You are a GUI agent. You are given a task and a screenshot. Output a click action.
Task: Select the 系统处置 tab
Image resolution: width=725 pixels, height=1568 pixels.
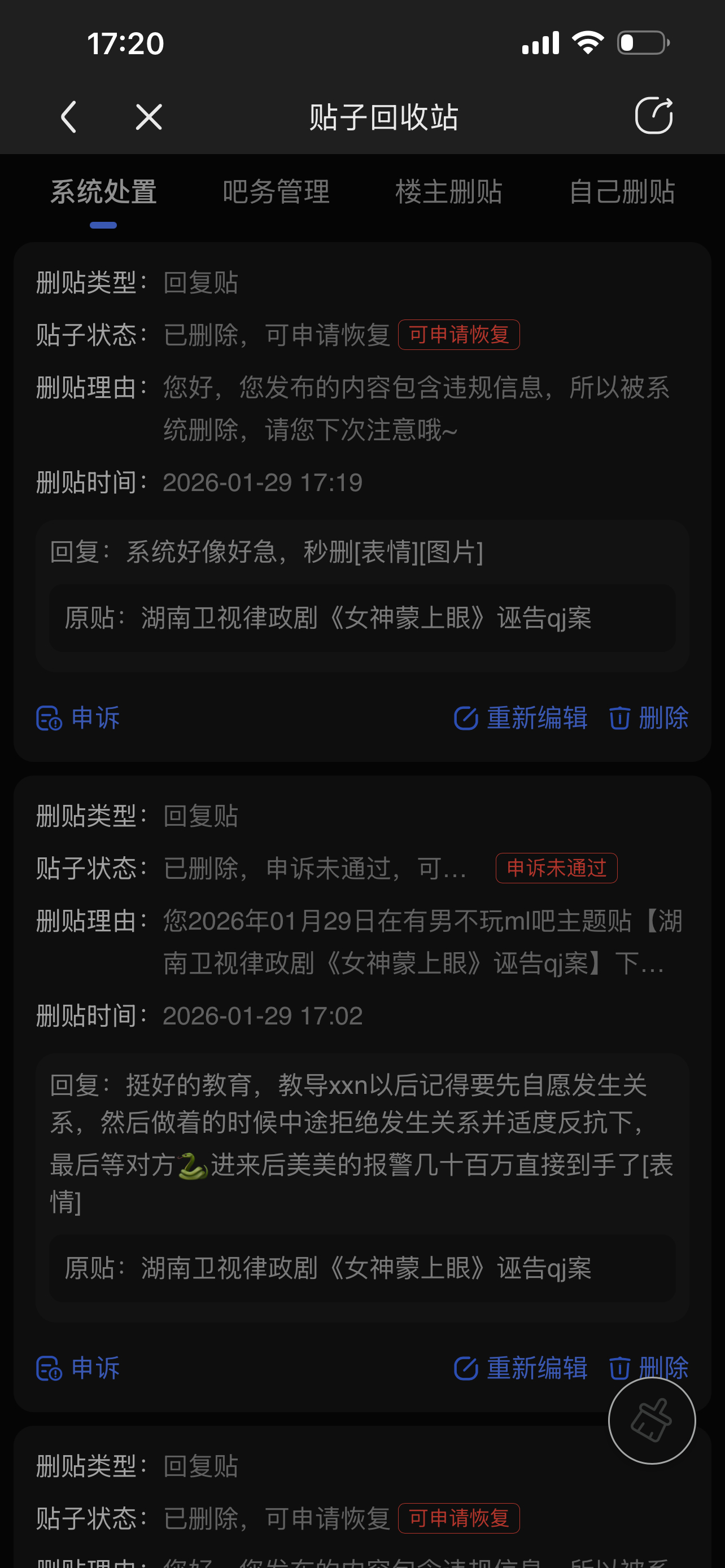click(x=103, y=192)
